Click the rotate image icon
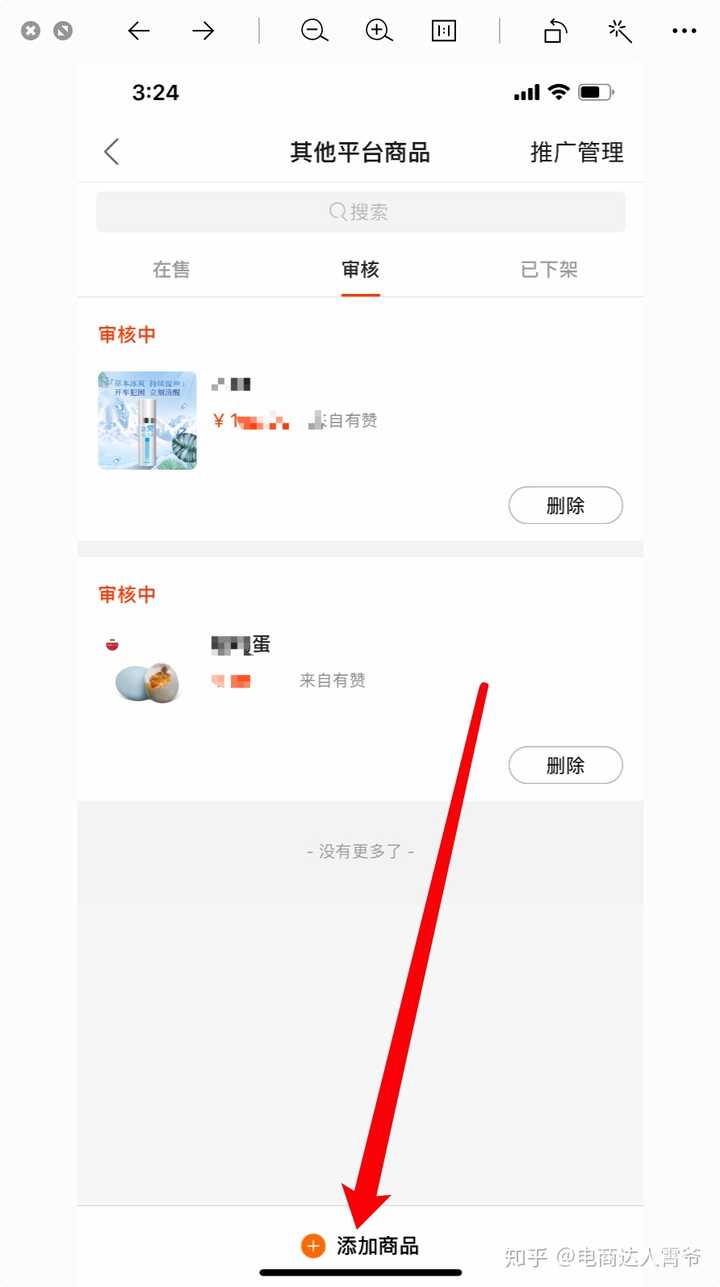 [x=555, y=31]
